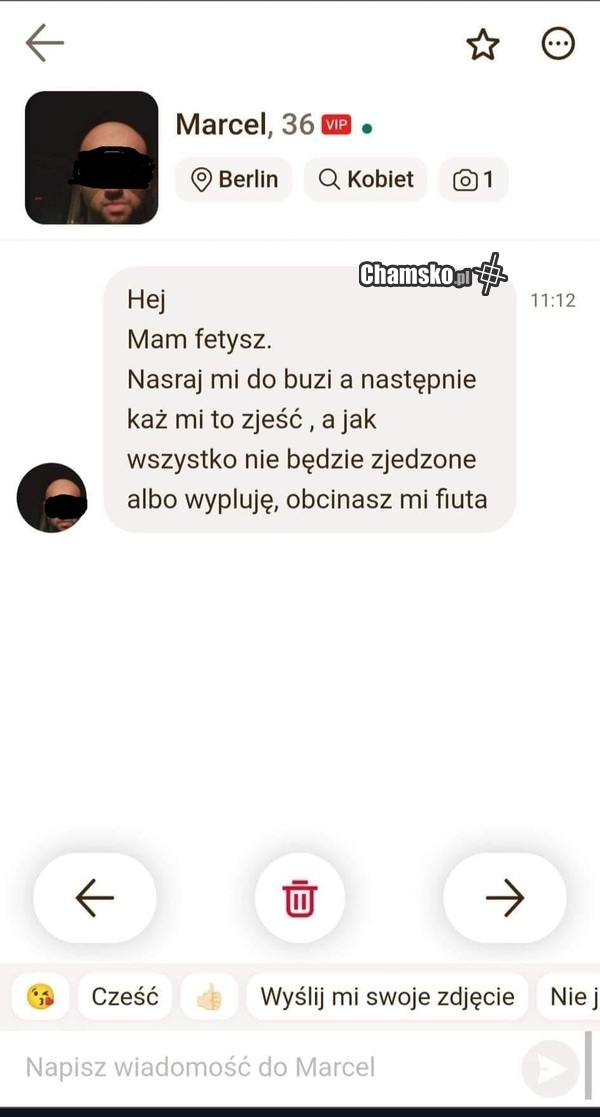Tap the send message arrow
This screenshot has height=1117, width=600.
550,1069
